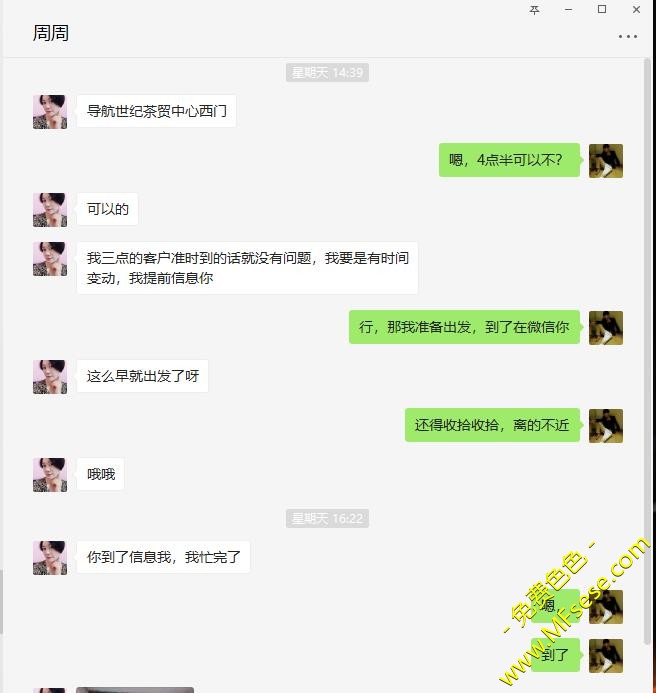Maximize the chat window
This screenshot has width=656, height=693.
pos(602,10)
